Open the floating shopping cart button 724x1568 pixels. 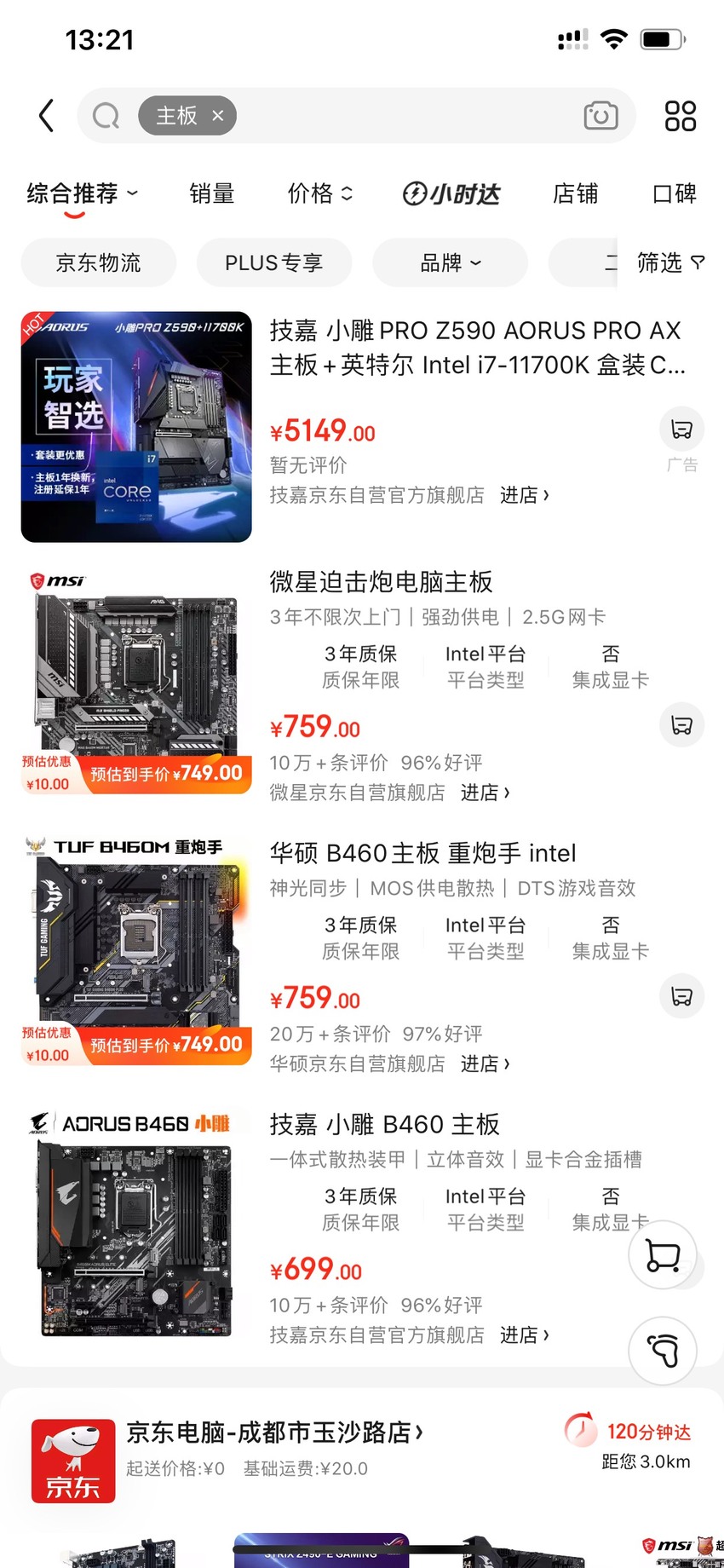click(x=663, y=1256)
